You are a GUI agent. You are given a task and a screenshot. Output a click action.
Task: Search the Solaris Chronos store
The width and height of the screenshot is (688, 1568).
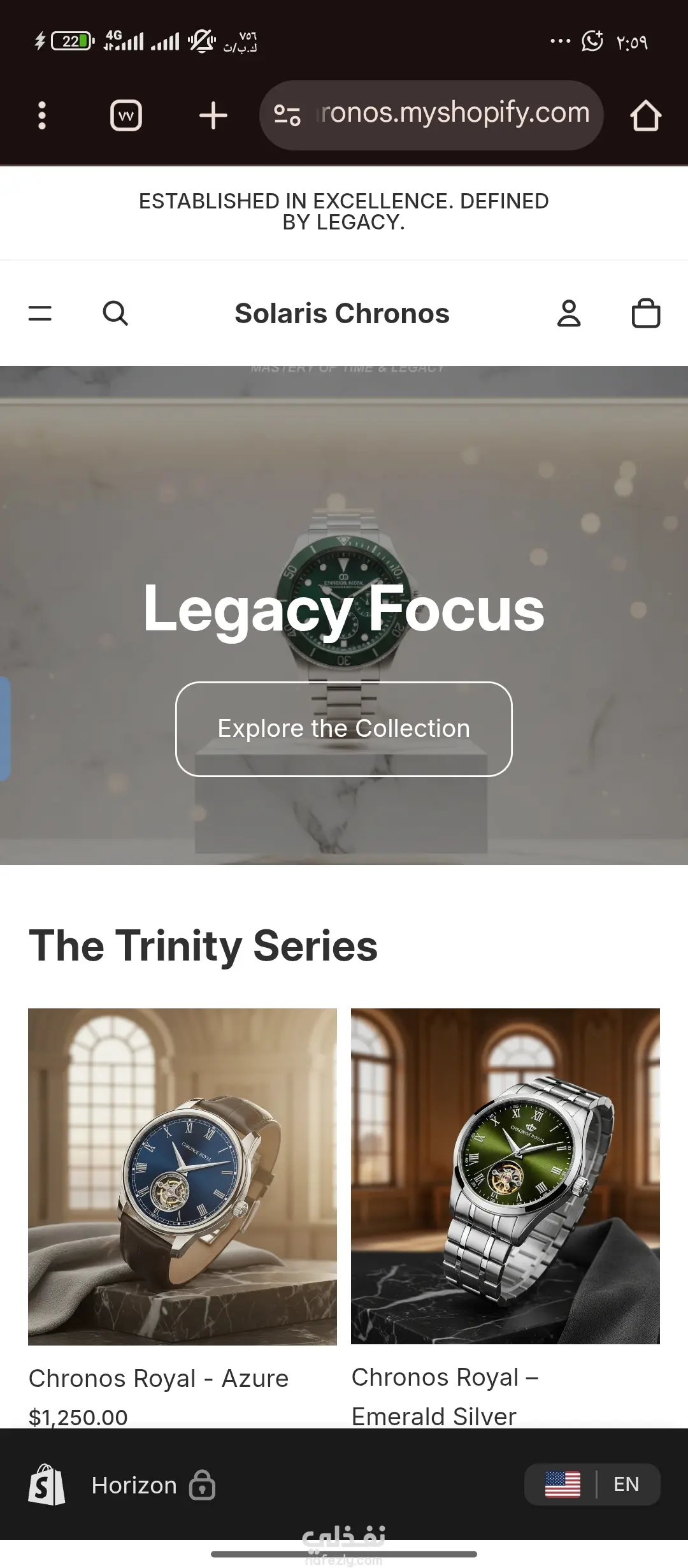[115, 313]
